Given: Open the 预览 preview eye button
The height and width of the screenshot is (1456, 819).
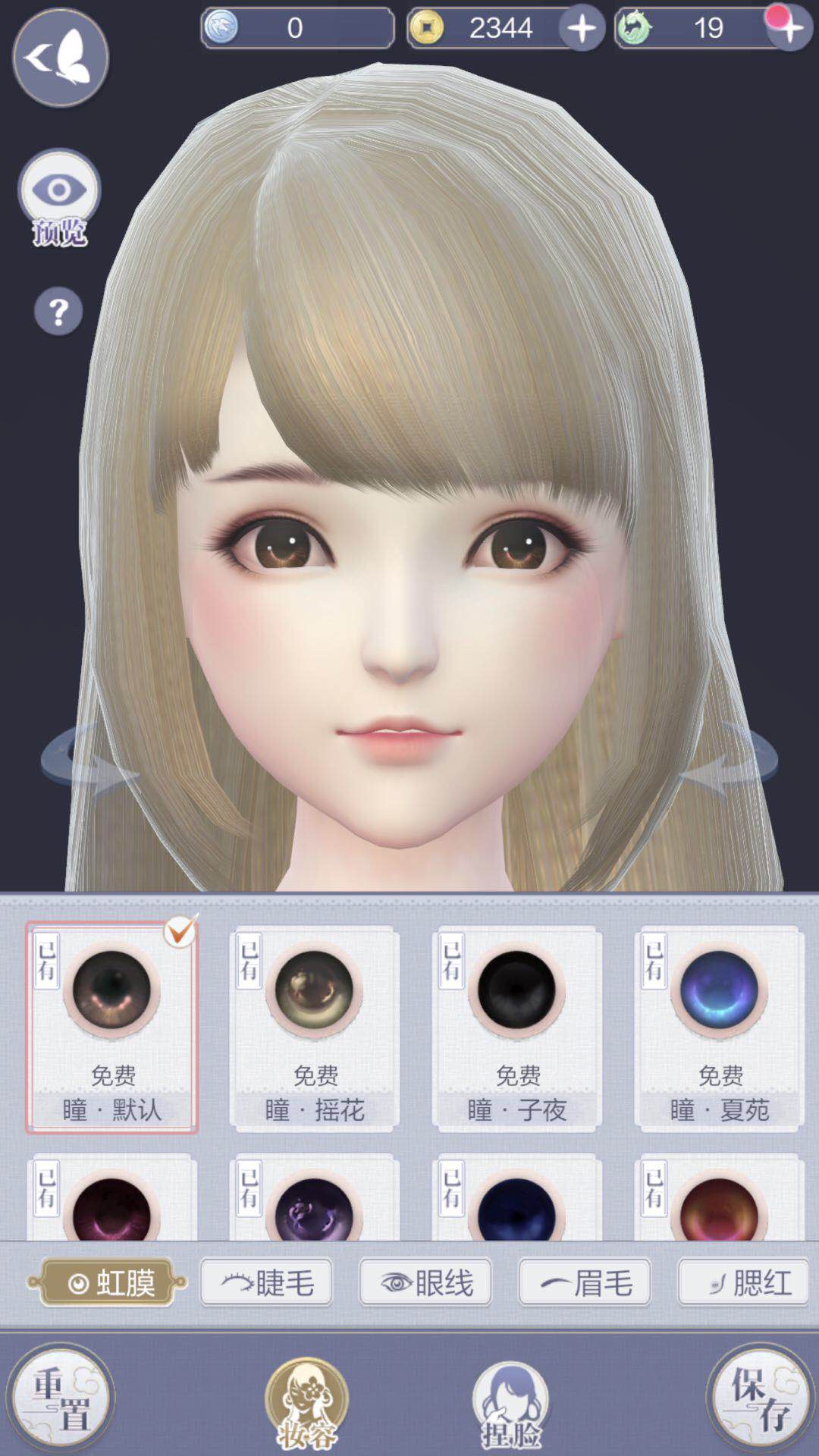Looking at the screenshot, I should tap(59, 192).
